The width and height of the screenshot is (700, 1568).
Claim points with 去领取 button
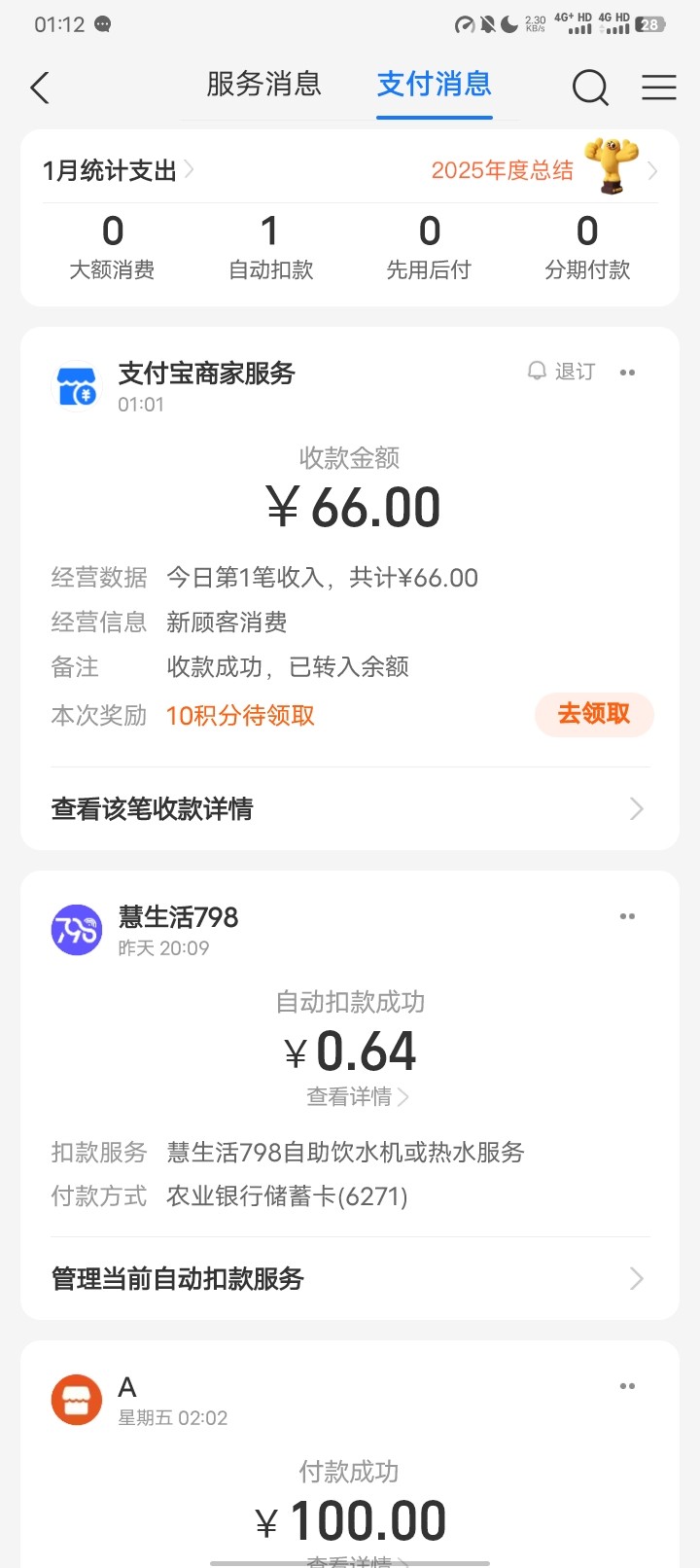click(593, 715)
